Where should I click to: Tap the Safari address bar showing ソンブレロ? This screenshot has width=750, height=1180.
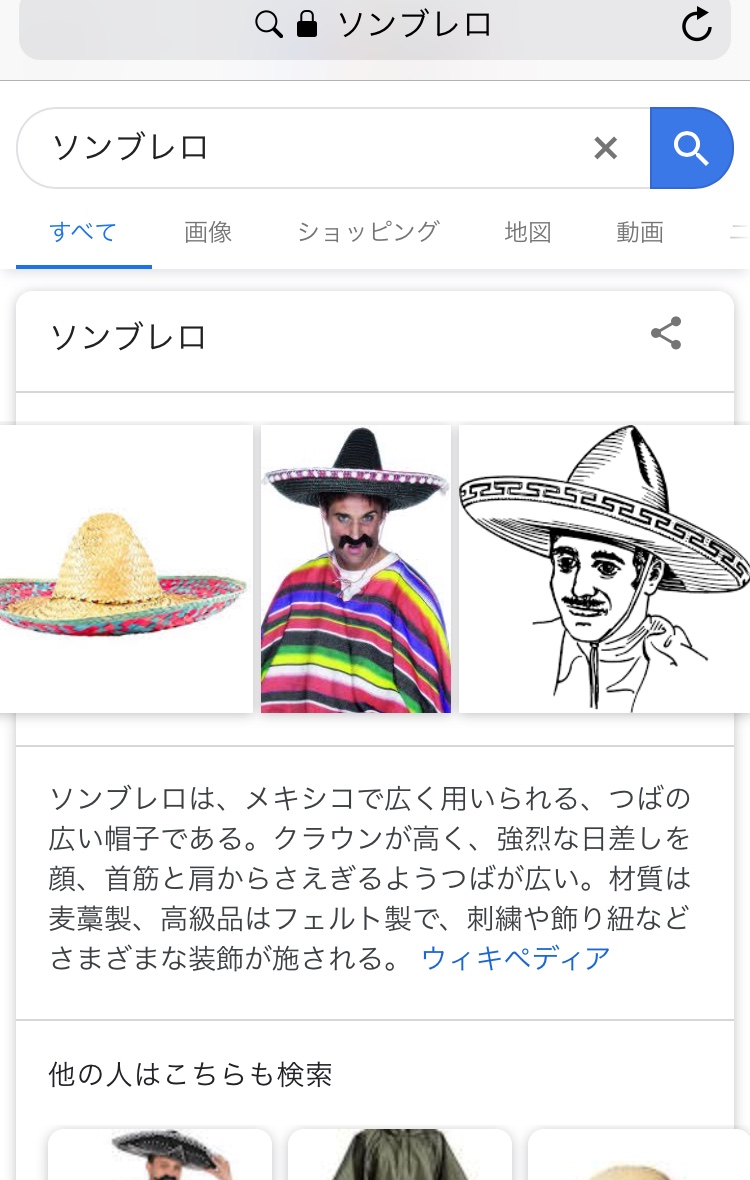(x=375, y=25)
